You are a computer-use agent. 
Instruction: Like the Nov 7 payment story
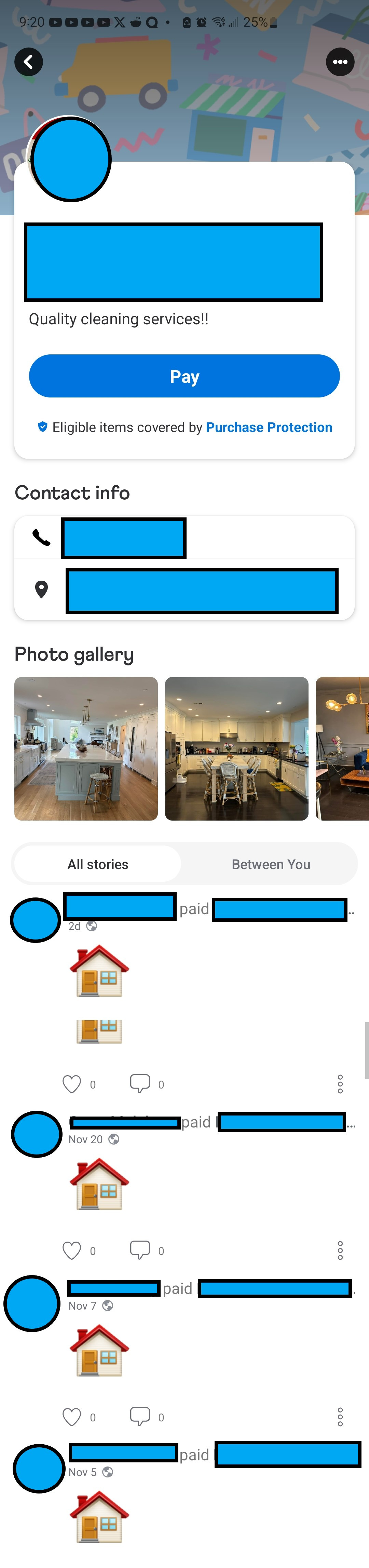coord(72,1417)
